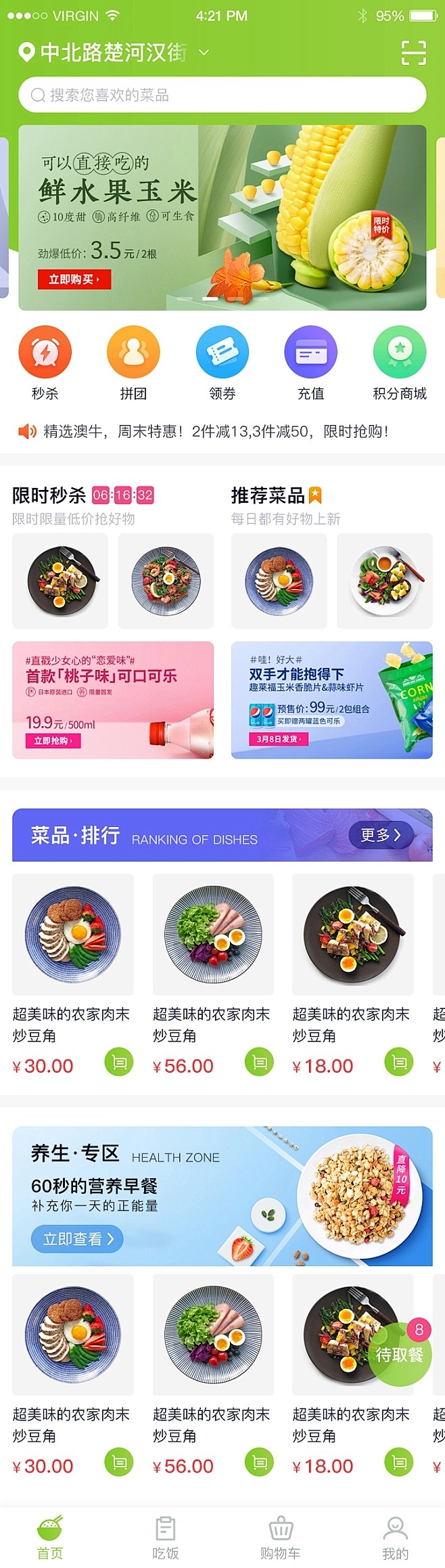
Task: Switch to the 购物车 tab
Action: 281,1538
